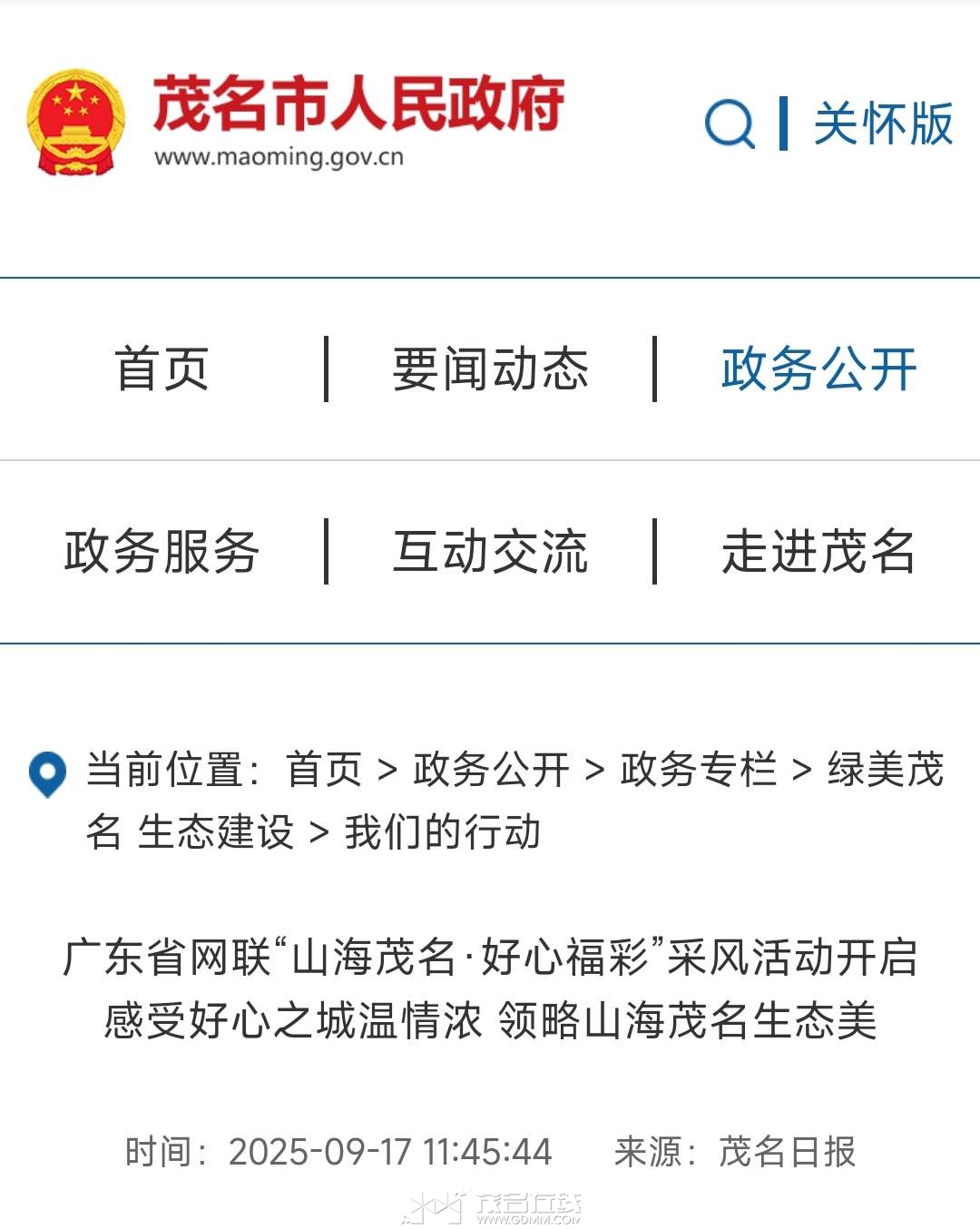Screen dimensions: 980x1229
Task: Select 政务公开 navigation item
Action: pos(818,369)
